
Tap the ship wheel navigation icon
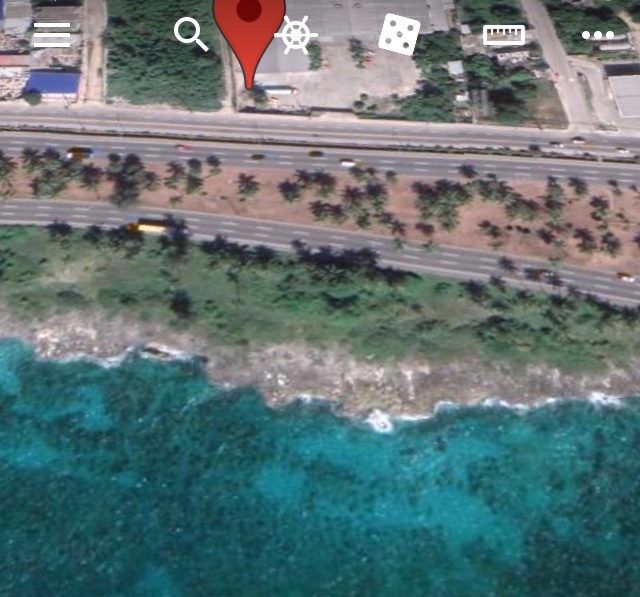click(x=296, y=35)
